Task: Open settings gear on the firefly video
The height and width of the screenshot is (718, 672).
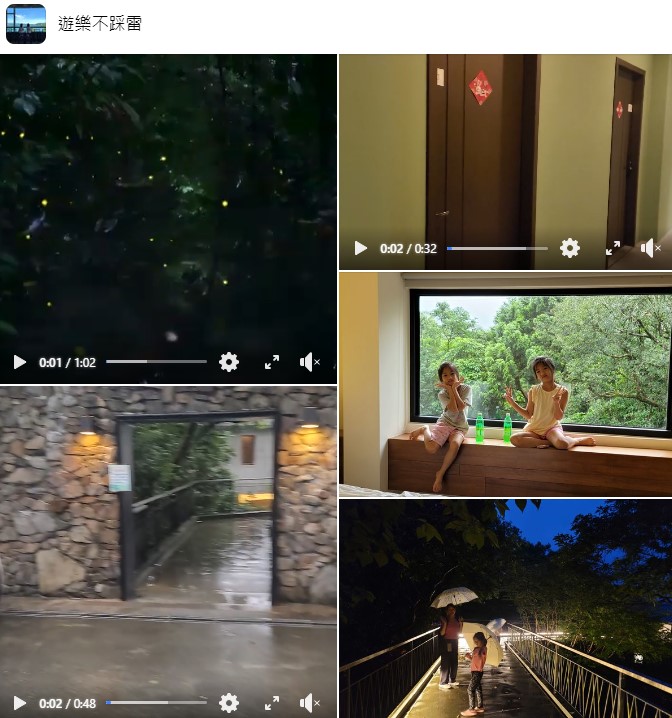Action: (x=229, y=362)
